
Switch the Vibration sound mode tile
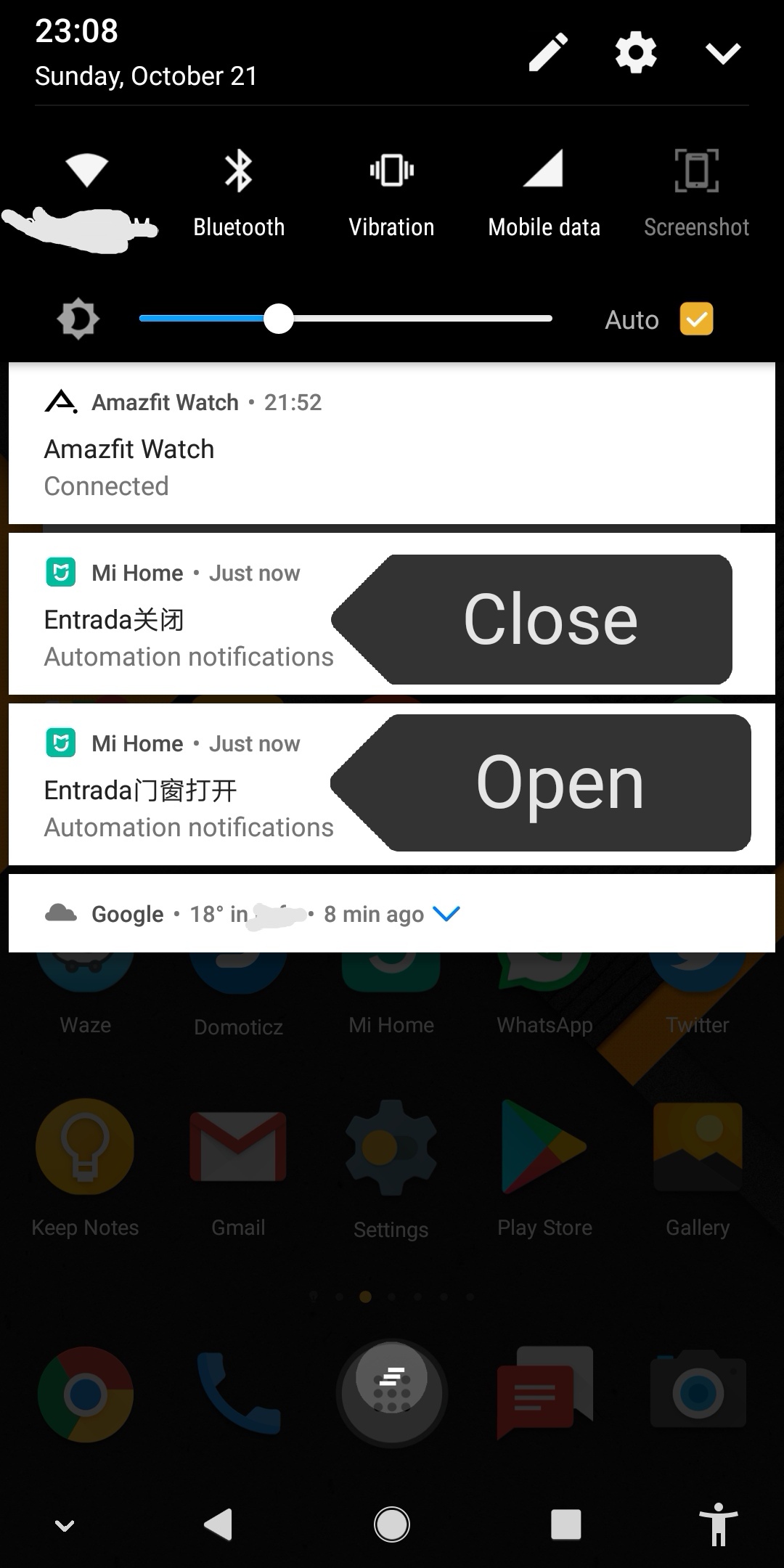coord(391,171)
